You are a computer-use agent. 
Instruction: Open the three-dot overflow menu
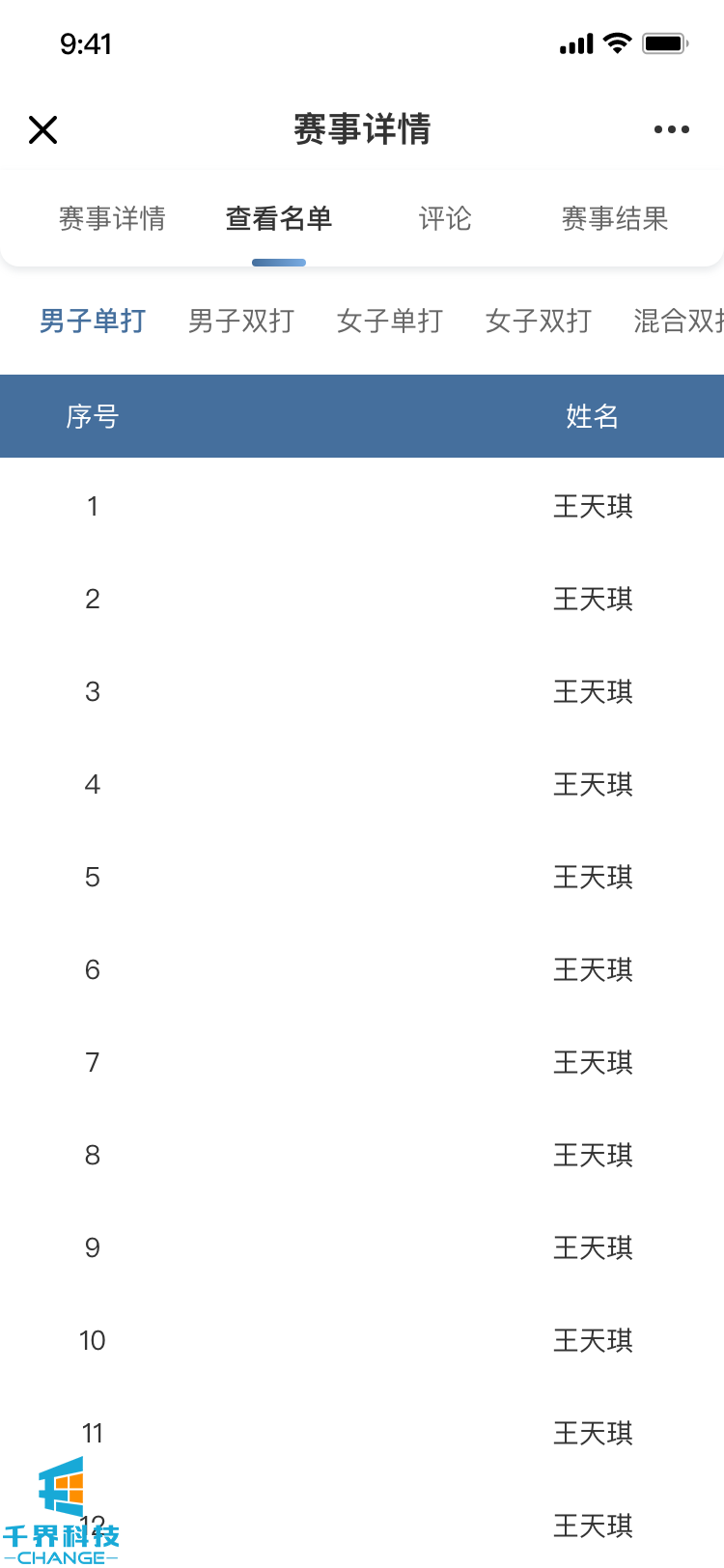click(671, 129)
